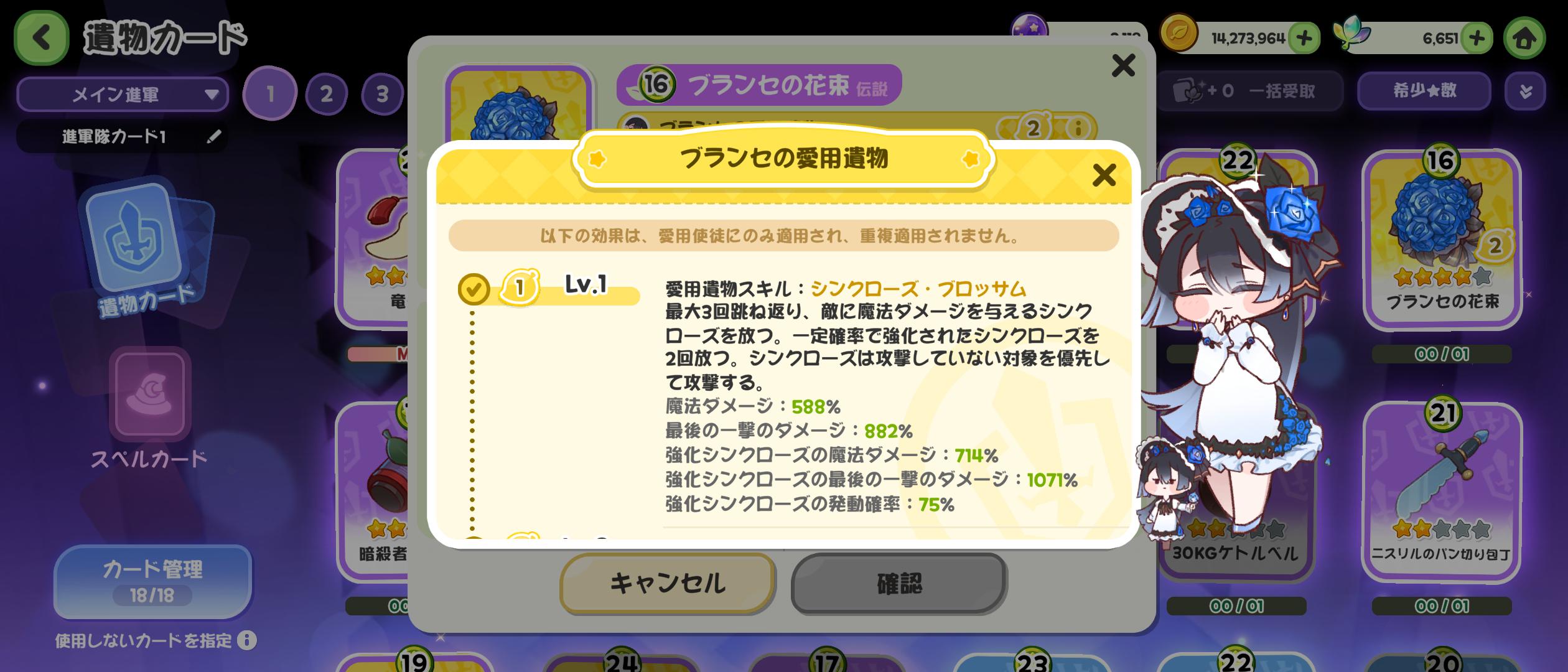The height and width of the screenshot is (672, 1568).
Task: Open the 希少★数 sort option
Action: [x=1424, y=91]
